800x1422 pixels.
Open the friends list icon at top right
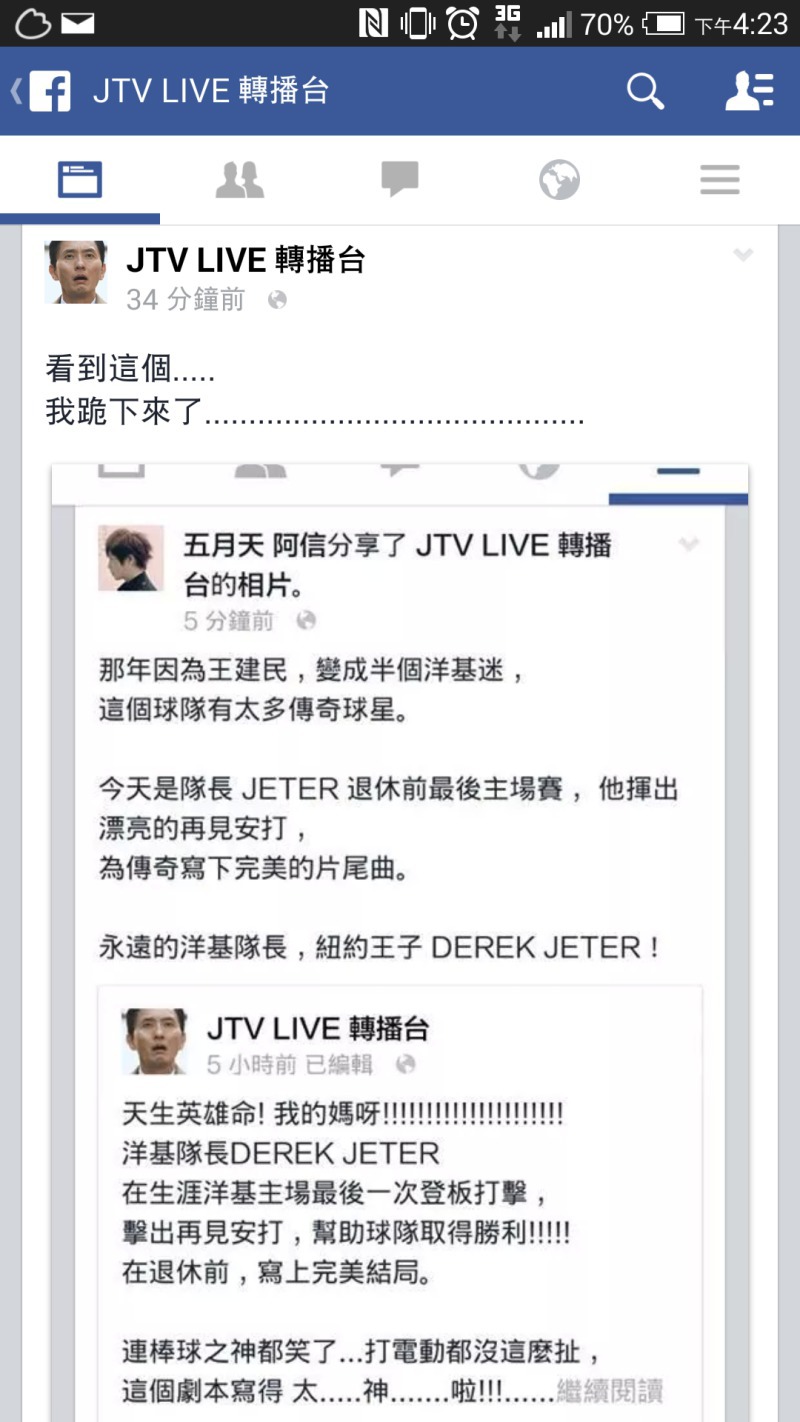click(750, 92)
